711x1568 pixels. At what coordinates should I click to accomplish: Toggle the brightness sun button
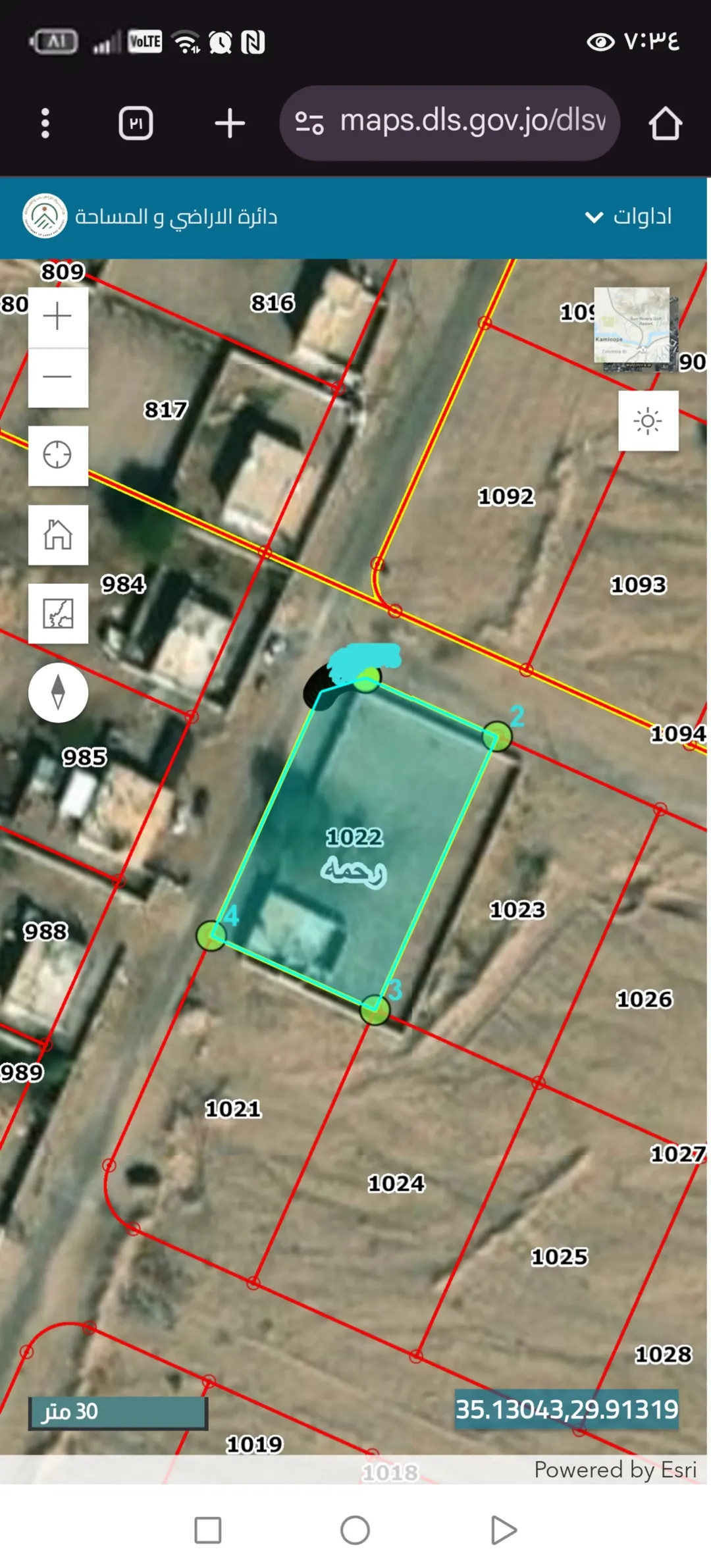(x=648, y=421)
